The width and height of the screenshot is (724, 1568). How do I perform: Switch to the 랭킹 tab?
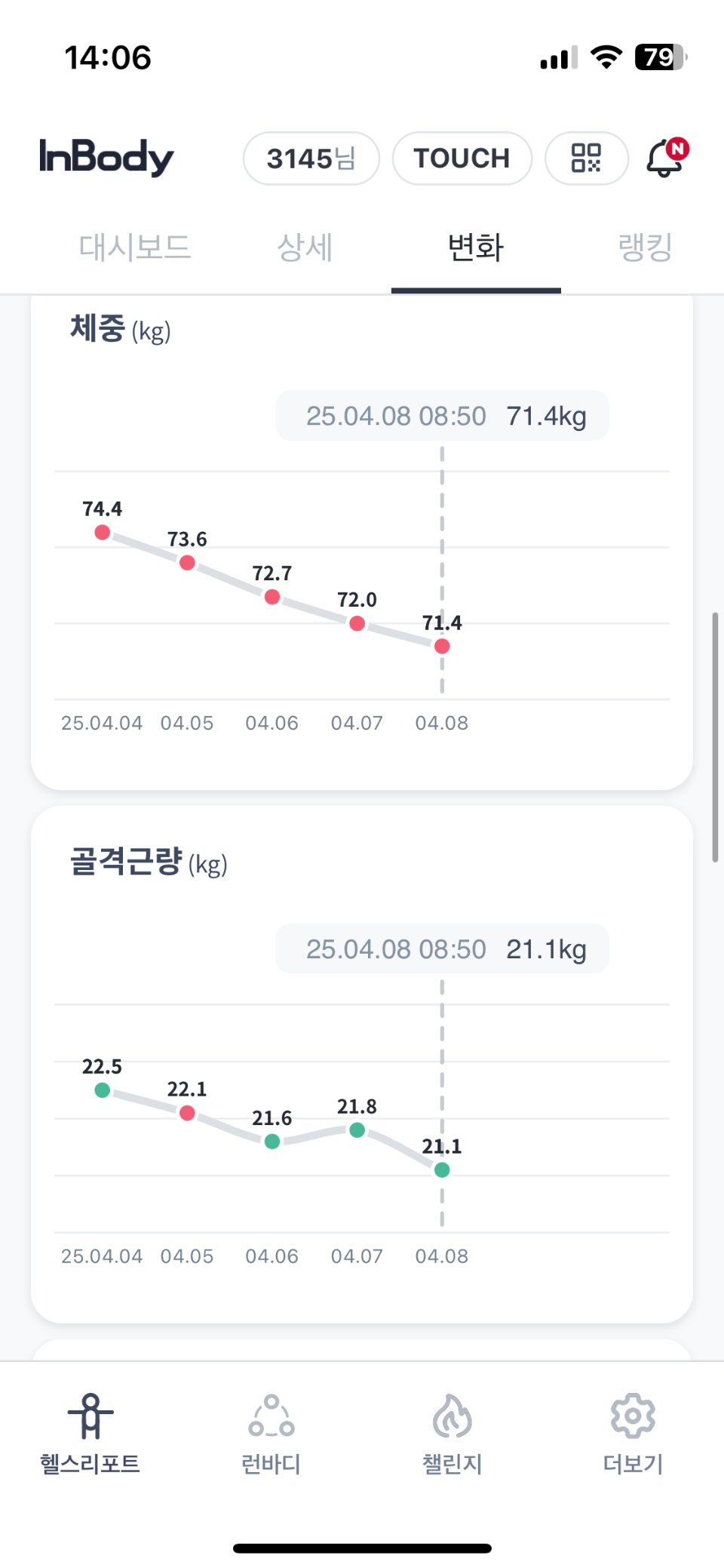point(646,247)
